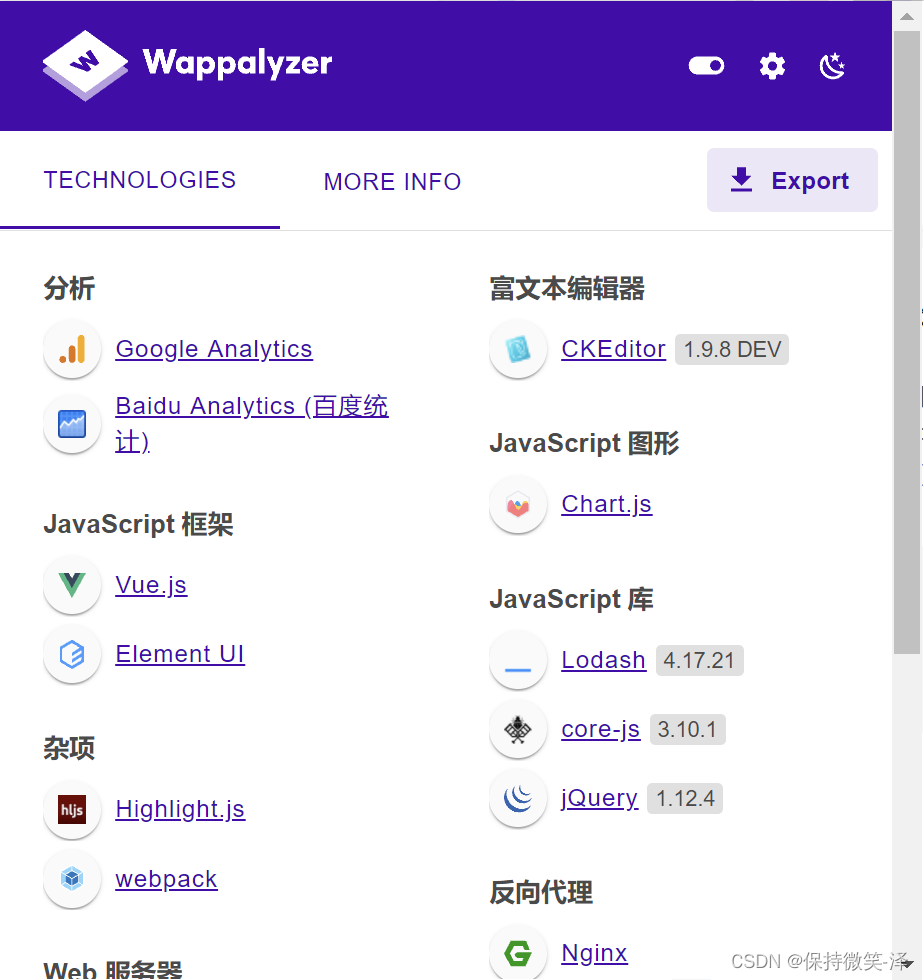The height and width of the screenshot is (980, 924).
Task: Open the Baidu Analytics link
Action: pyautogui.click(x=252, y=424)
